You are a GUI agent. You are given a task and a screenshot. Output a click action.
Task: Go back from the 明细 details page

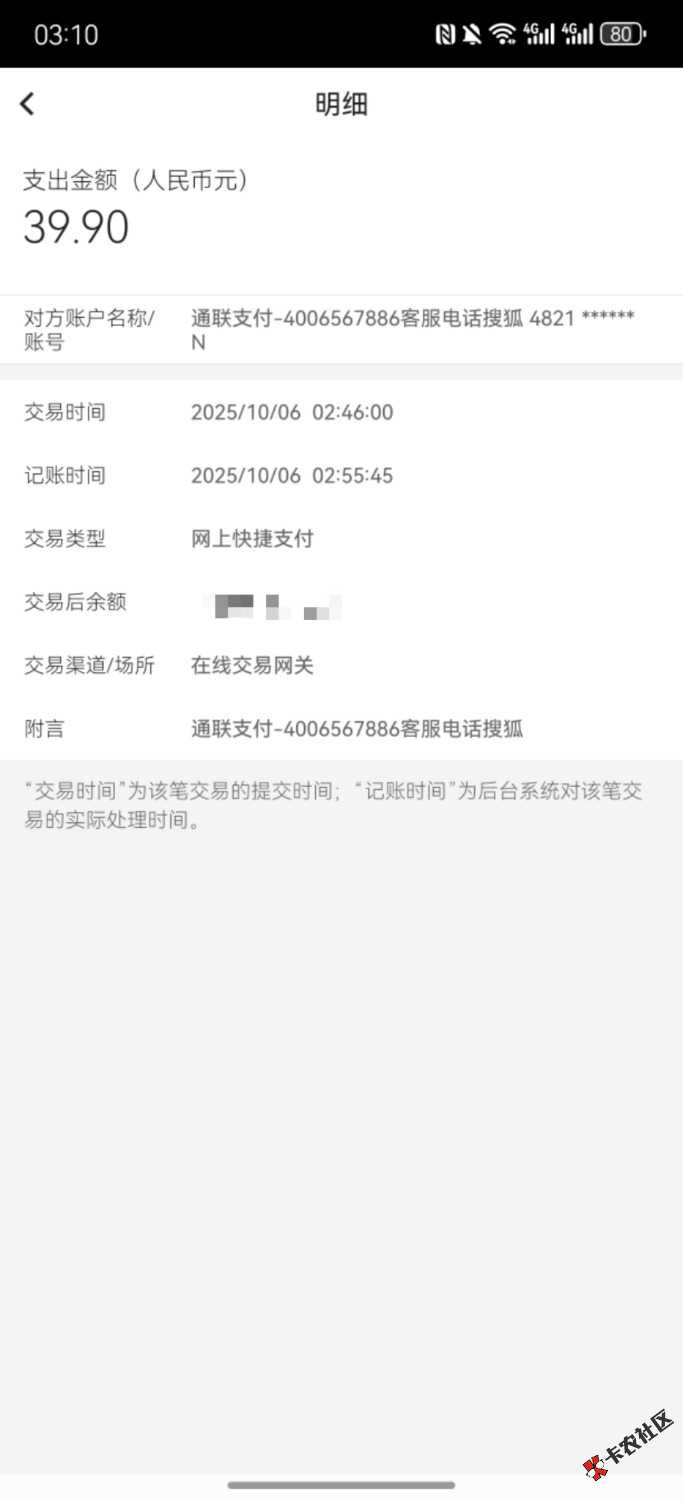28,103
